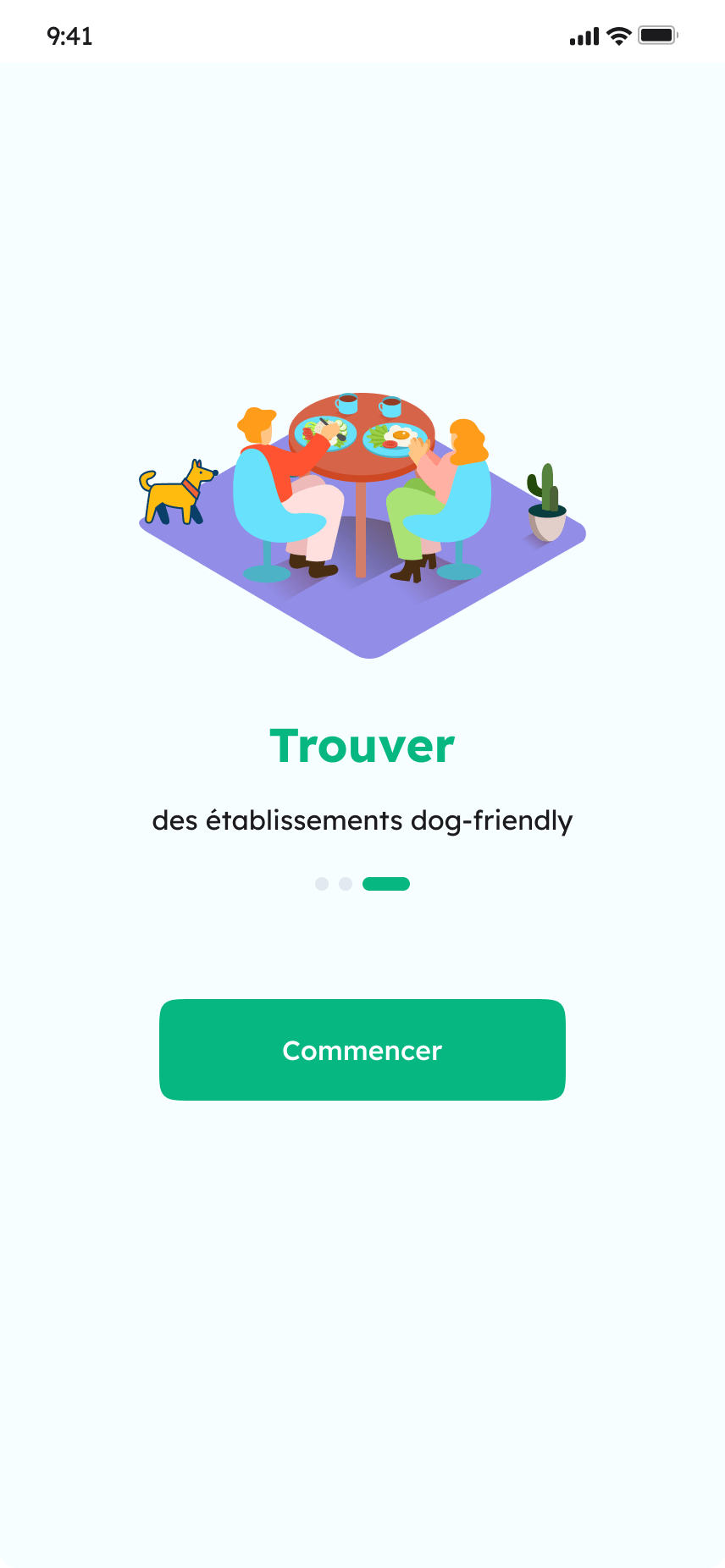Select the second page indicator dot

tap(346, 883)
